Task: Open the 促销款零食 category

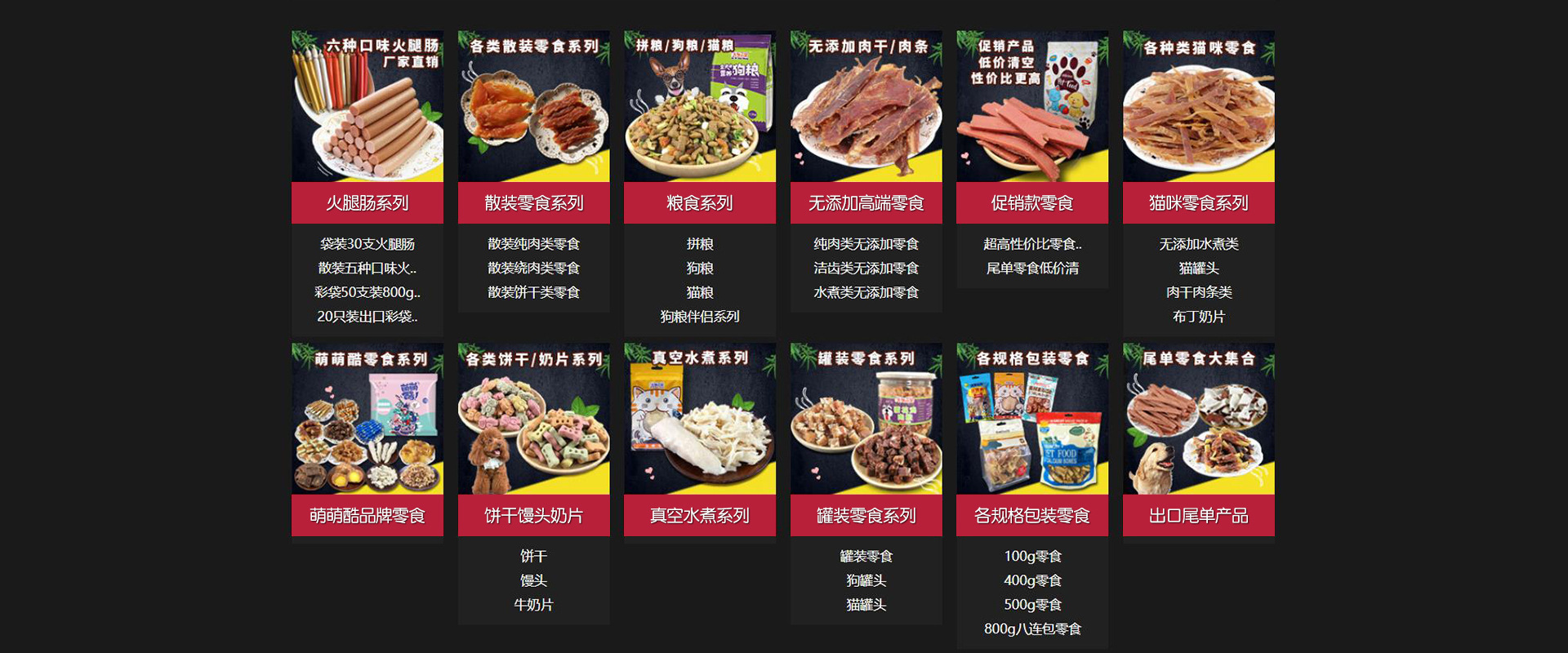Action: coord(1031,202)
